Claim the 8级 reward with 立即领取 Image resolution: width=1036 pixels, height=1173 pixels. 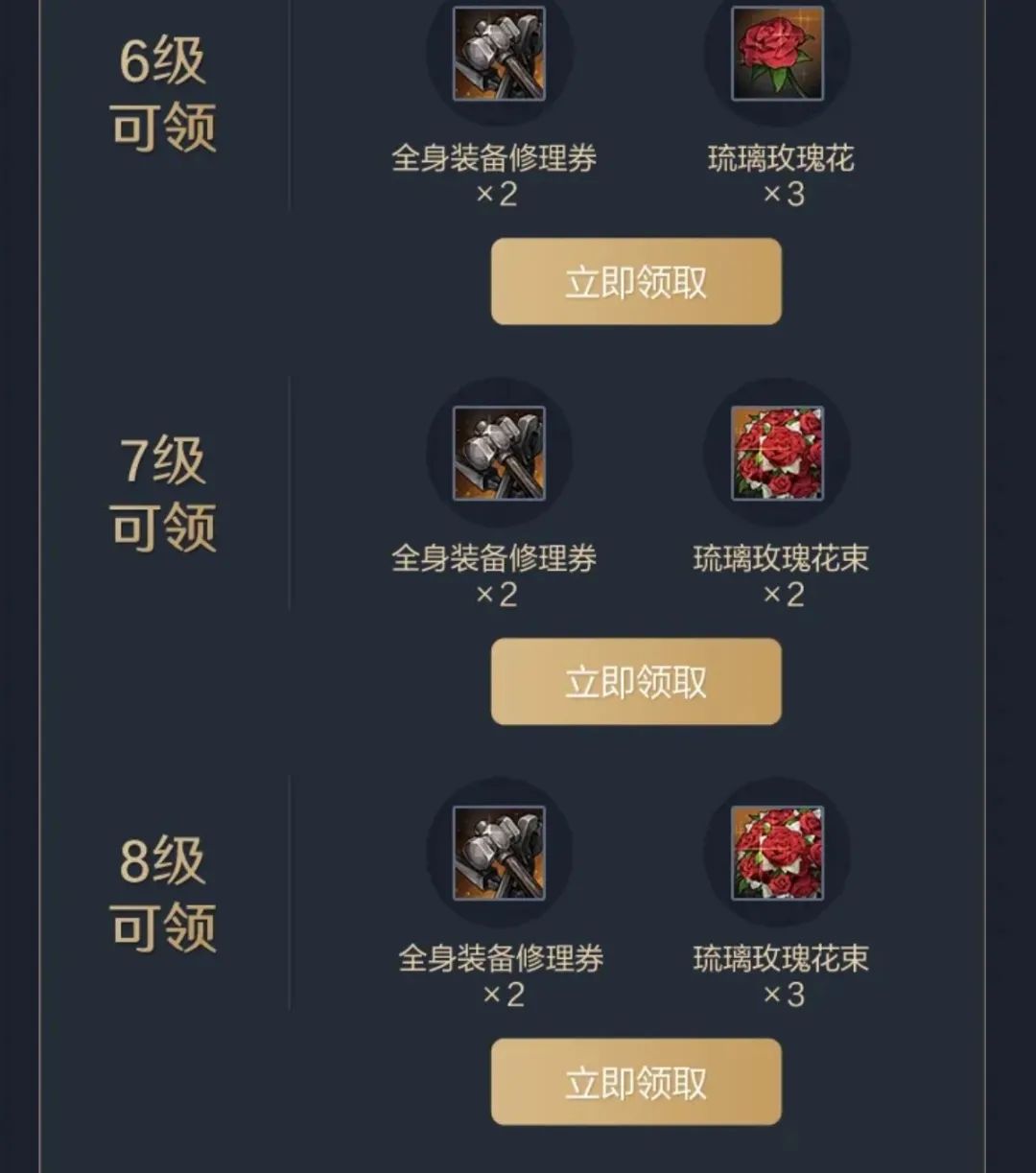tap(636, 1082)
